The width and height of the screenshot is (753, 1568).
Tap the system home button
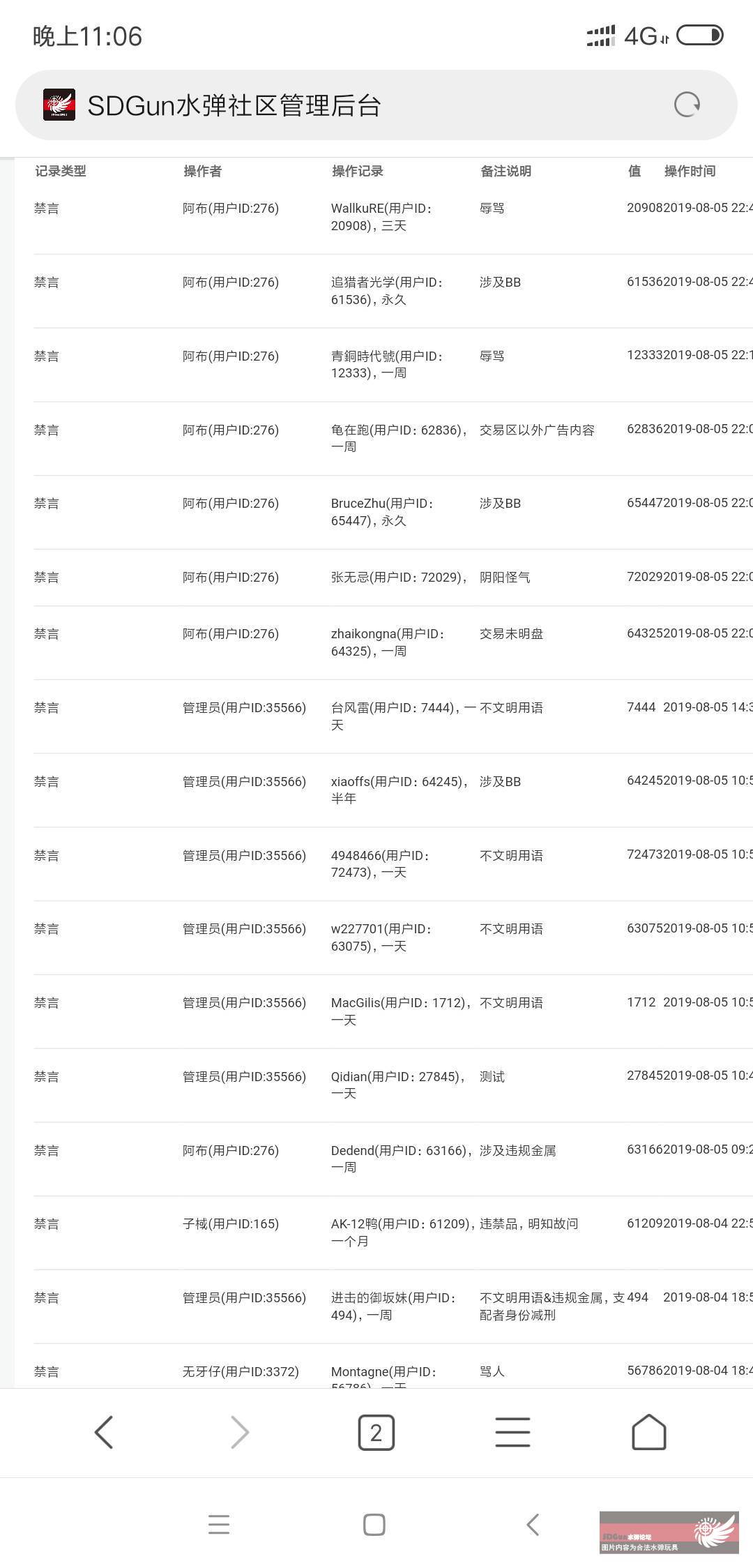pos(374,1524)
